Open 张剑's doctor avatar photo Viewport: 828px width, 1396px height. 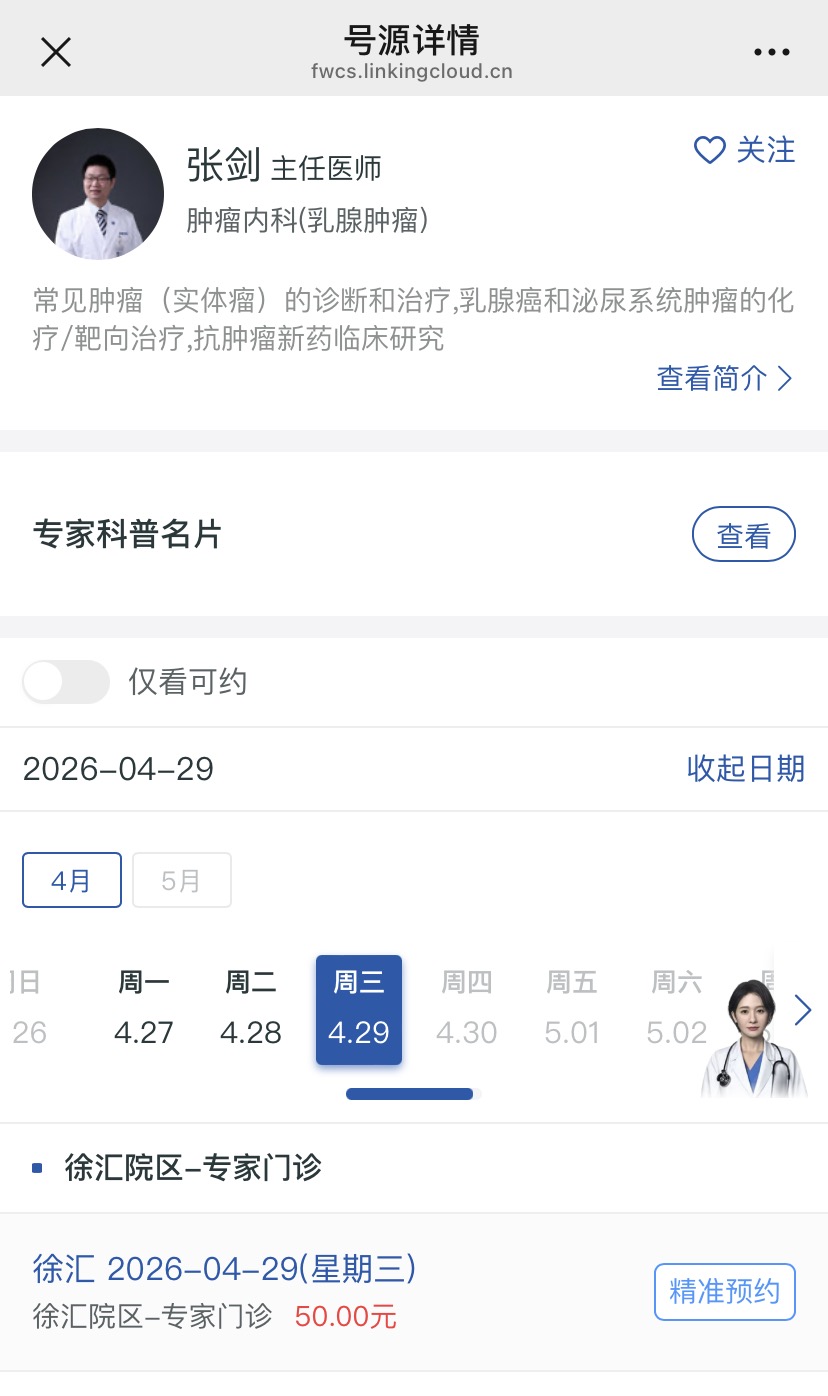pyautogui.click(x=98, y=193)
